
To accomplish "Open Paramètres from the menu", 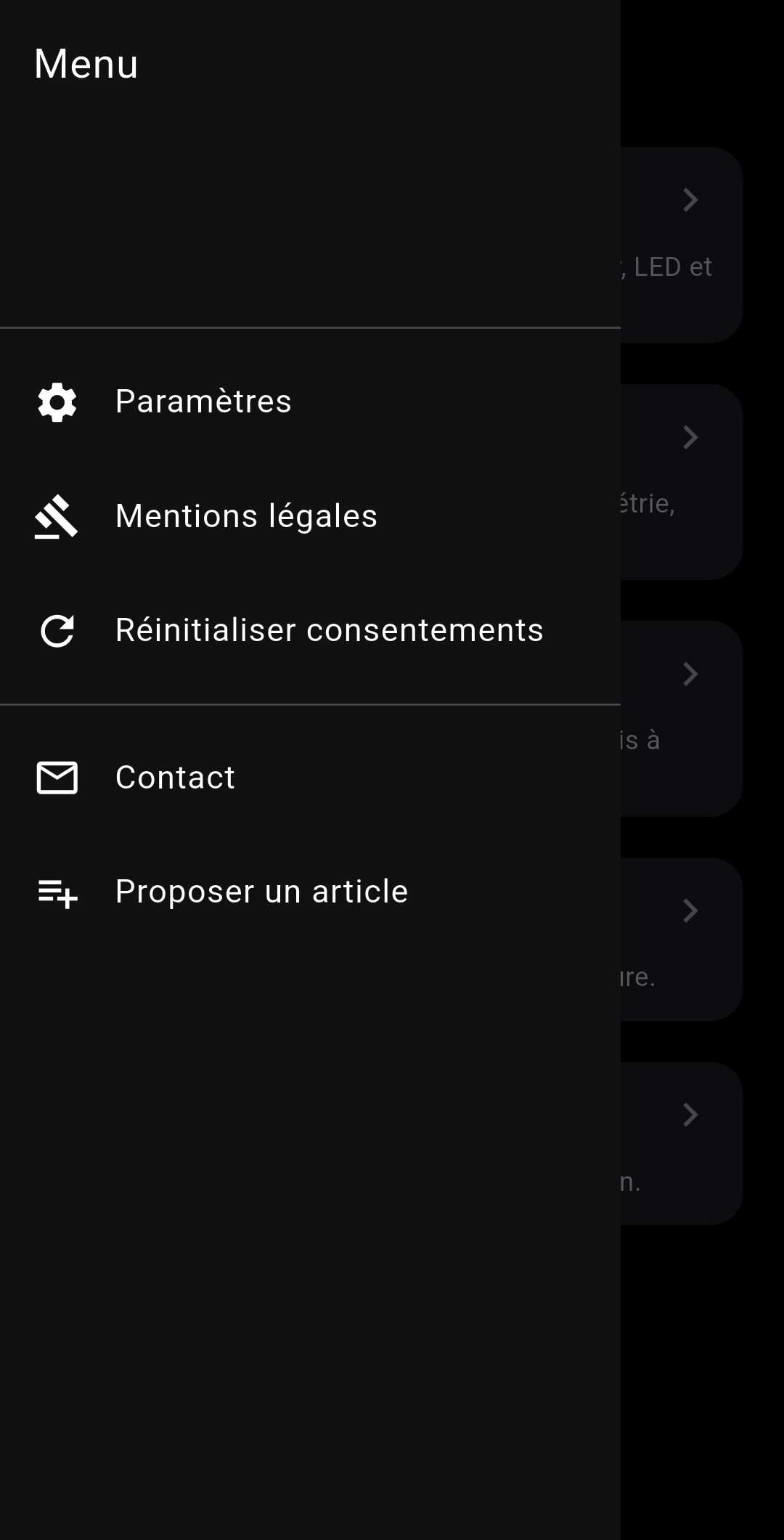I will coord(203,402).
